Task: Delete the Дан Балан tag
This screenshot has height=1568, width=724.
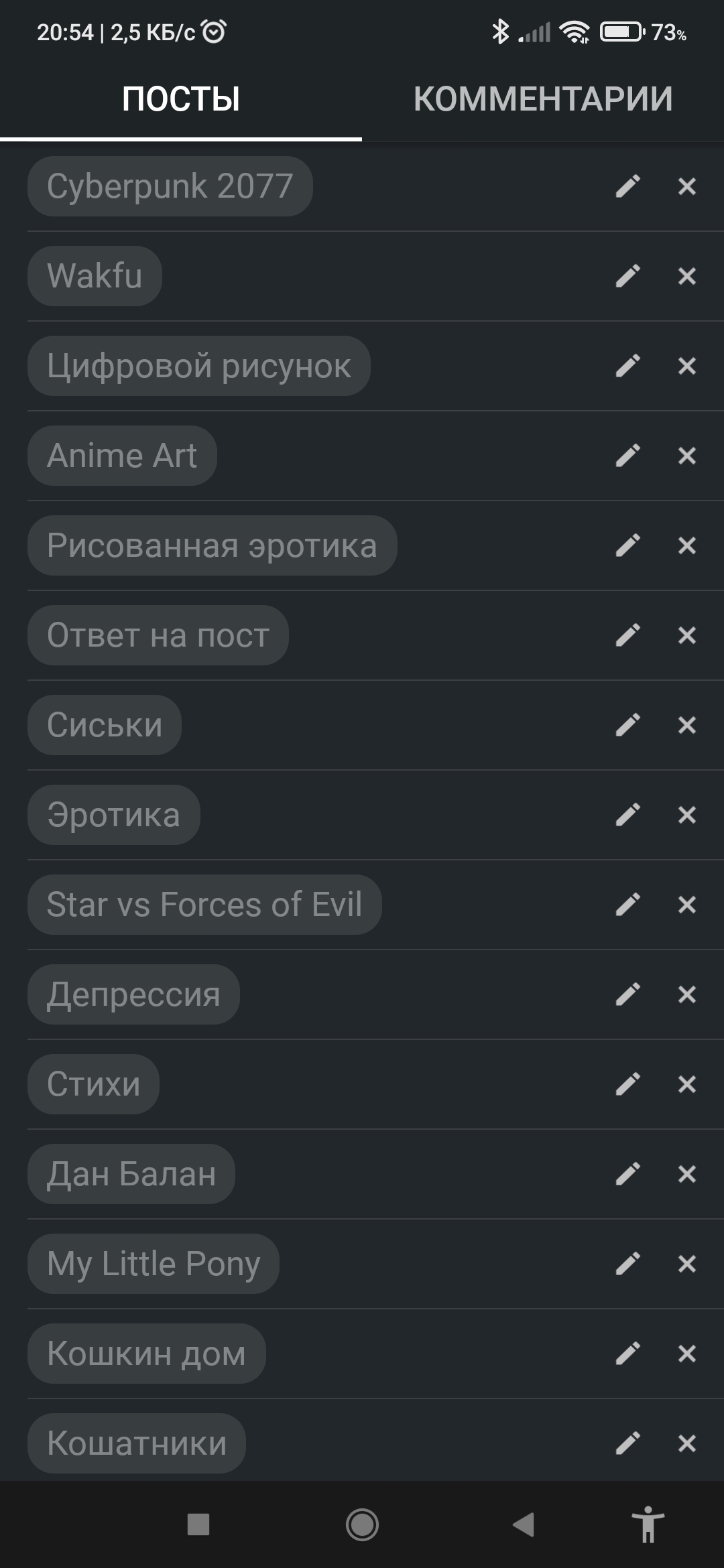Action: point(687,1174)
